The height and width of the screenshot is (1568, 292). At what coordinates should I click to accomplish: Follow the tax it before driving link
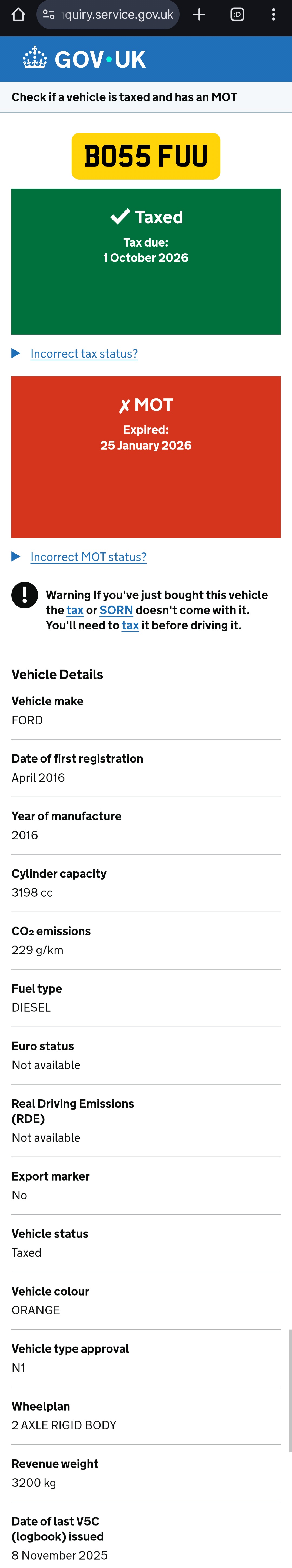coord(130,625)
